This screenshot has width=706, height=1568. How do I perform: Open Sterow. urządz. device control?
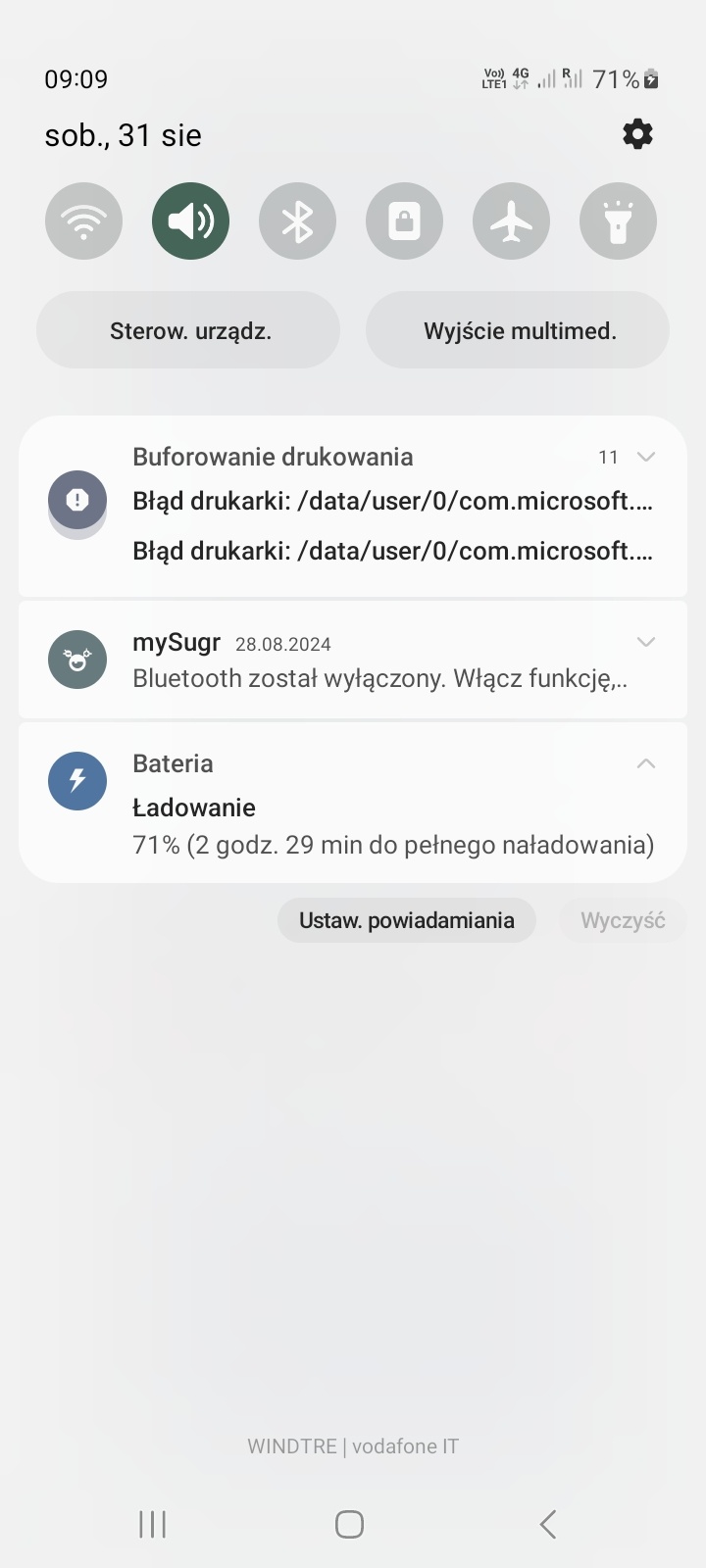pos(188,331)
